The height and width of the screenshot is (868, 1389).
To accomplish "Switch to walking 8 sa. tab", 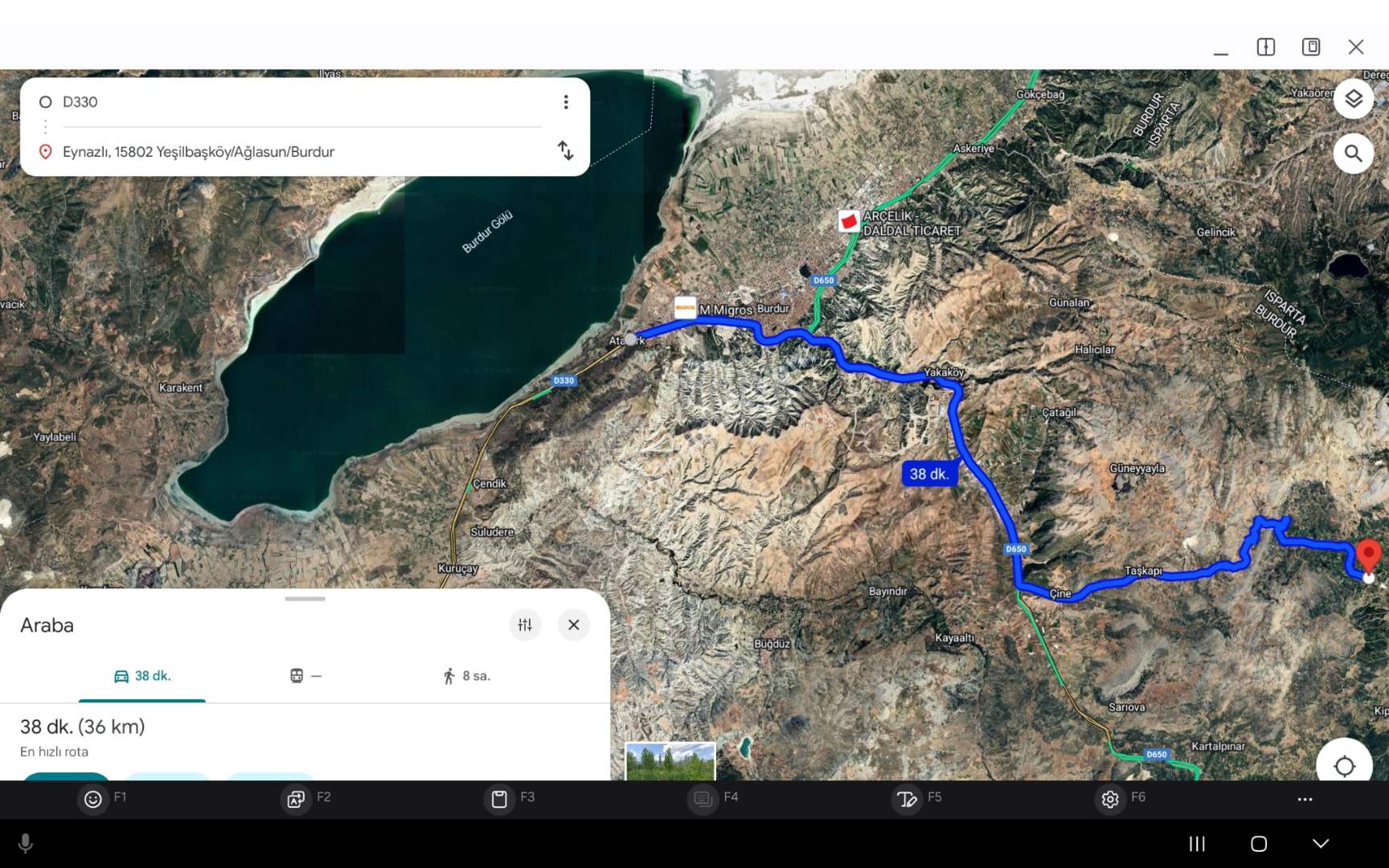I will tap(466, 676).
